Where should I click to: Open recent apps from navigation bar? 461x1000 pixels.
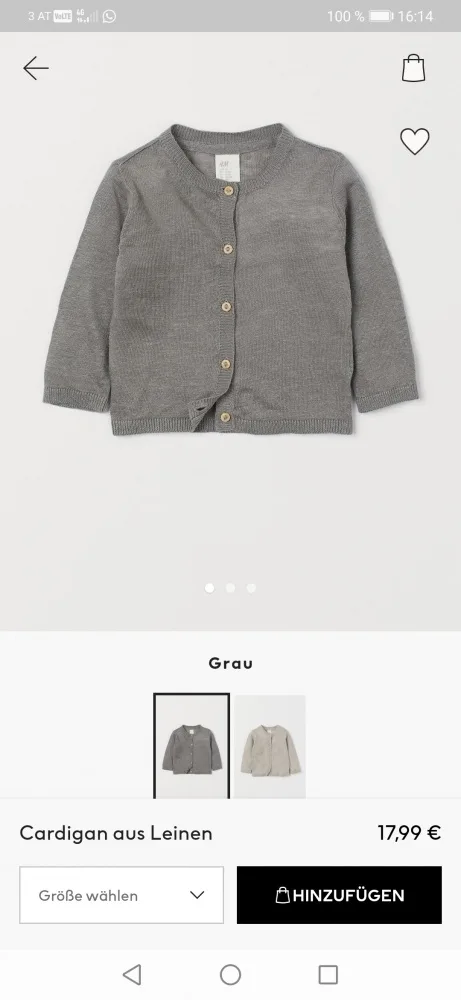[328, 974]
